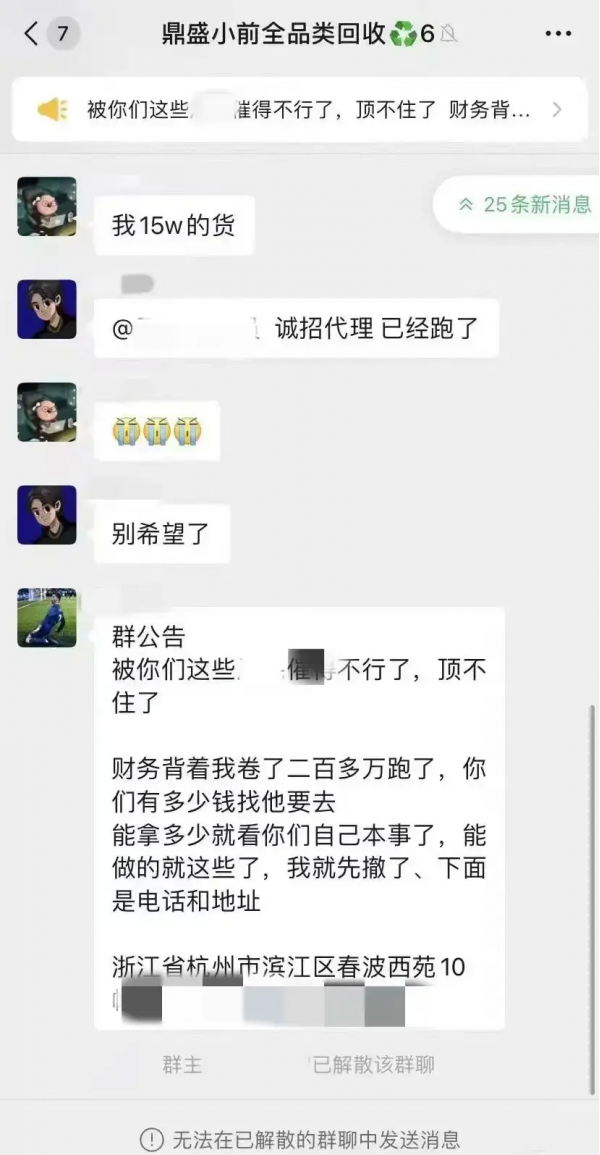The height and width of the screenshot is (1155, 600).
Task: Open the avatar beside "诚招代理 已经跑了"
Action: (x=47, y=309)
